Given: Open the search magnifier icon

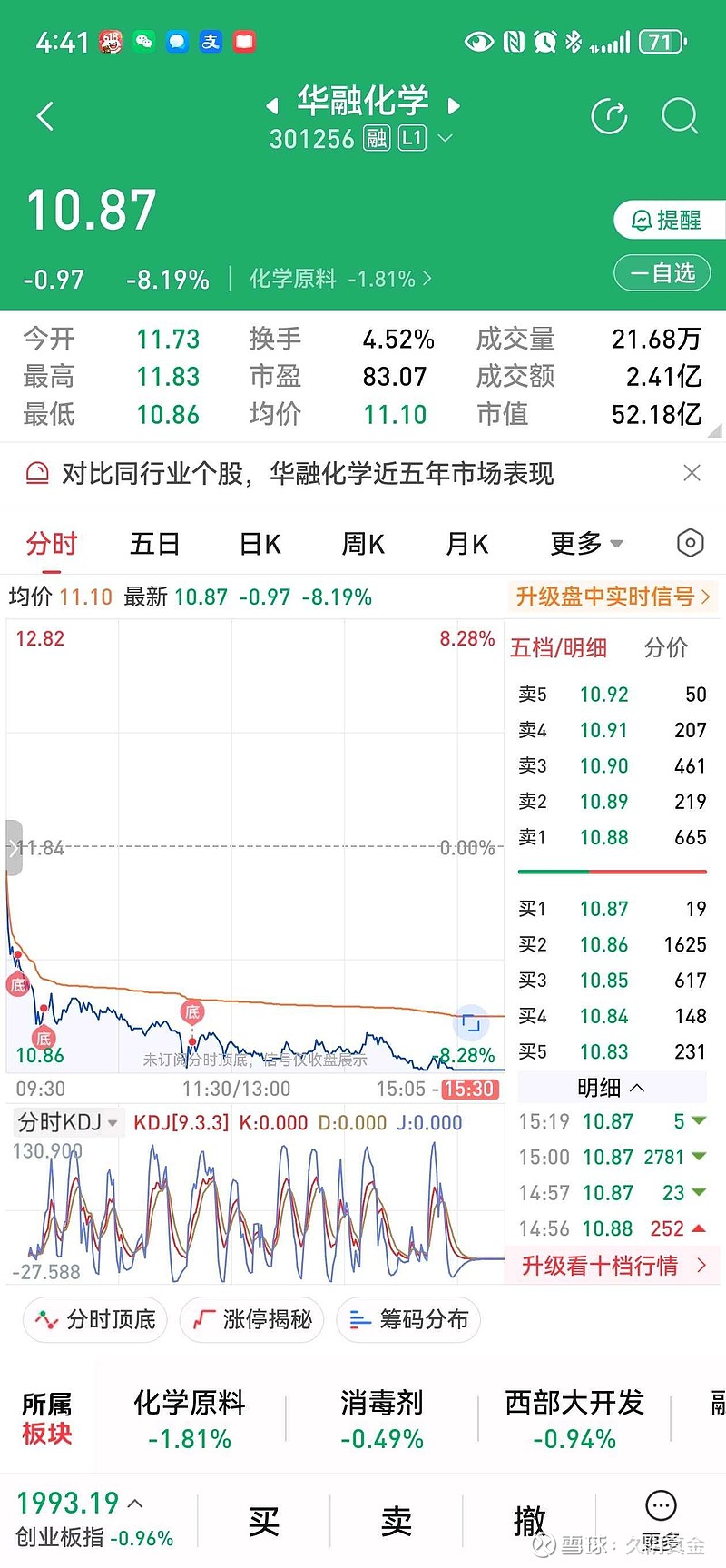Looking at the screenshot, I should click(x=680, y=116).
